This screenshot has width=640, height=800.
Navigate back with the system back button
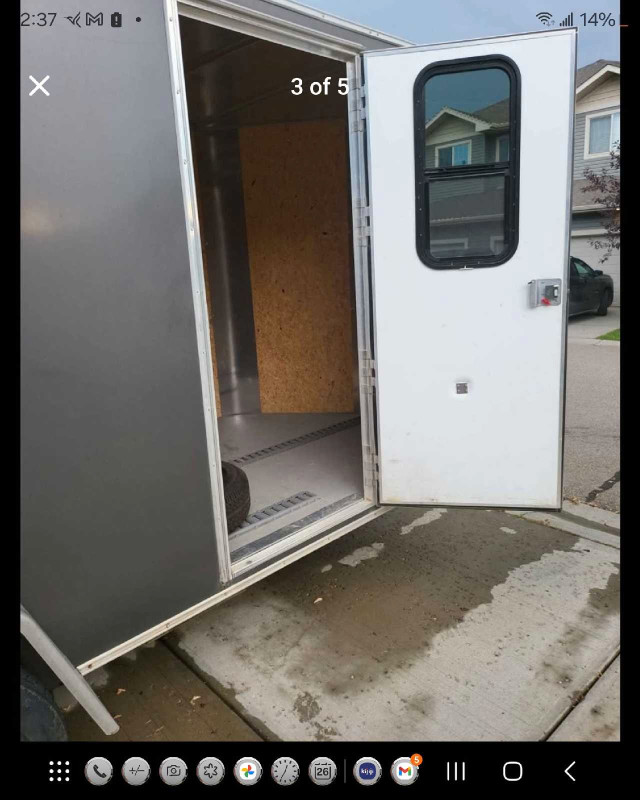[570, 771]
